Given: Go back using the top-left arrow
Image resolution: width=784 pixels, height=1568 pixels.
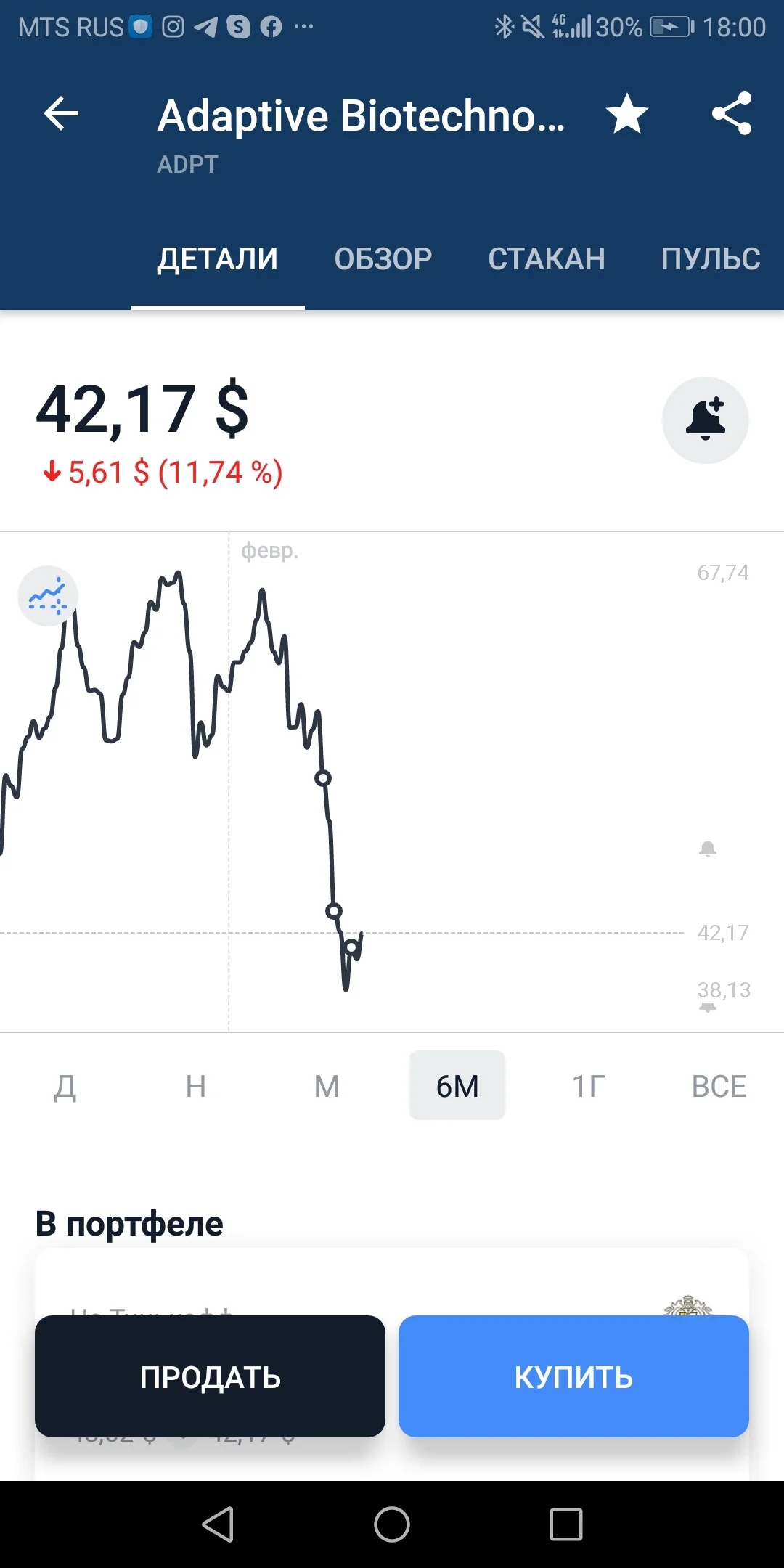Looking at the screenshot, I should coord(61,114).
